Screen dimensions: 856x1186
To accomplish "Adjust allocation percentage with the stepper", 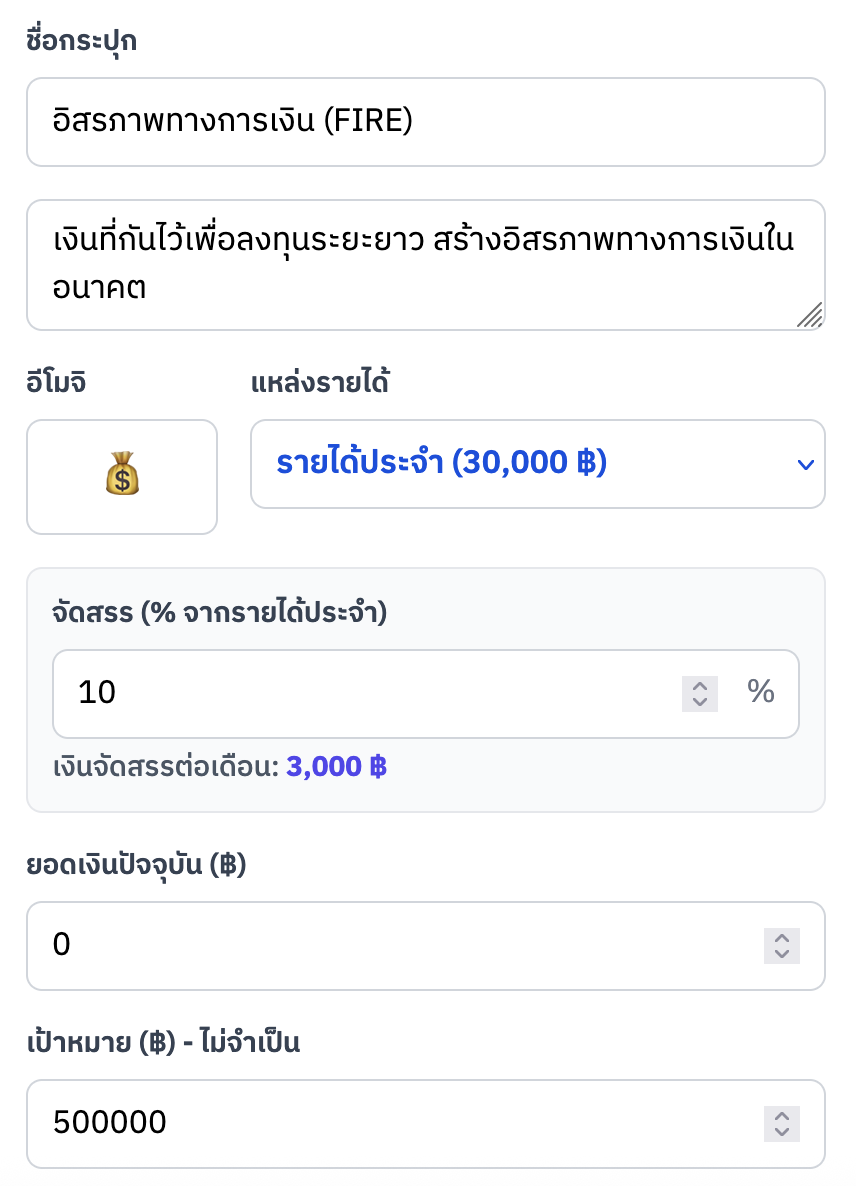I will (x=700, y=693).
